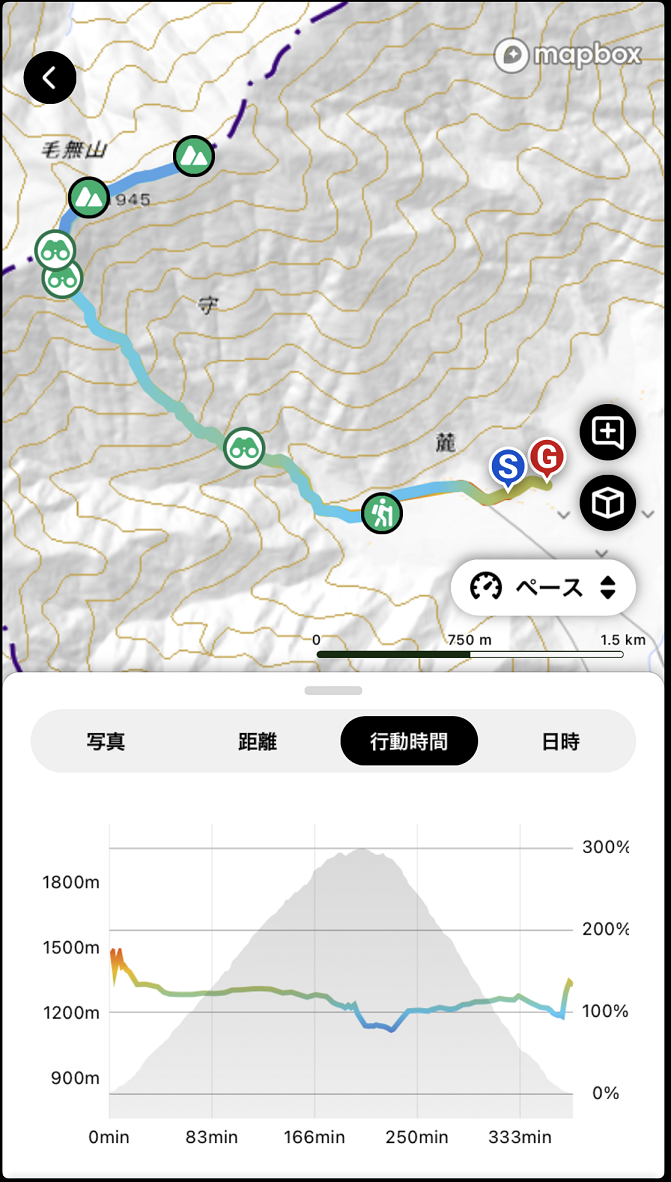Switch map to 3D cube view
This screenshot has width=671, height=1182.
pyautogui.click(x=608, y=503)
